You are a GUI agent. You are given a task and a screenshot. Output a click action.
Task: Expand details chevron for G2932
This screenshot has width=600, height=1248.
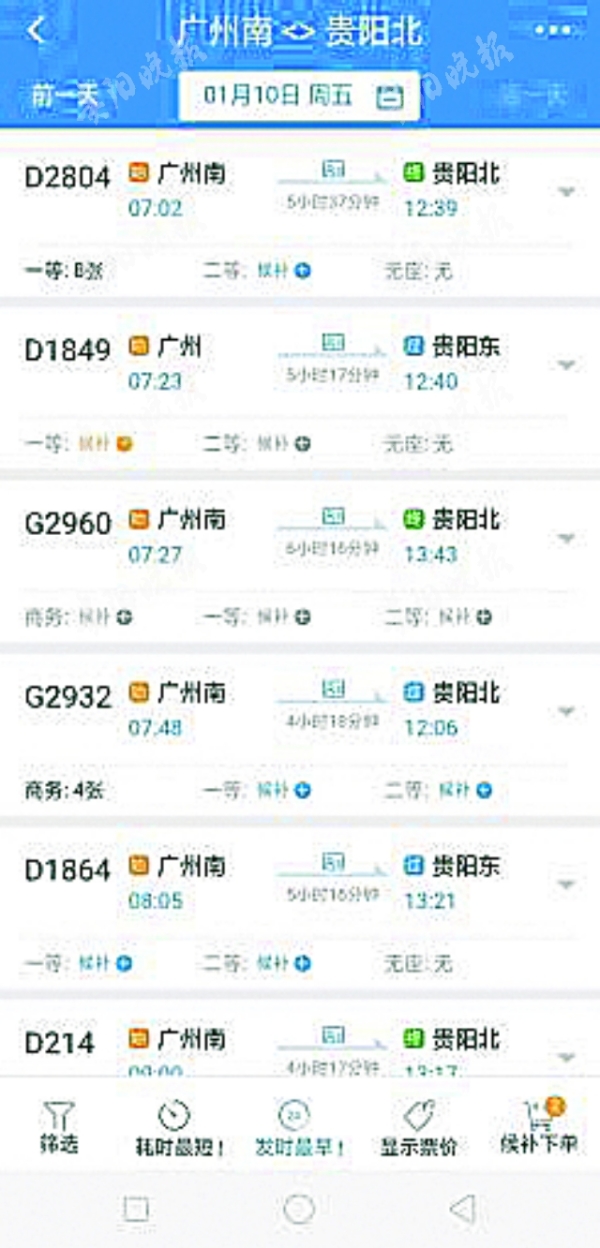(567, 710)
